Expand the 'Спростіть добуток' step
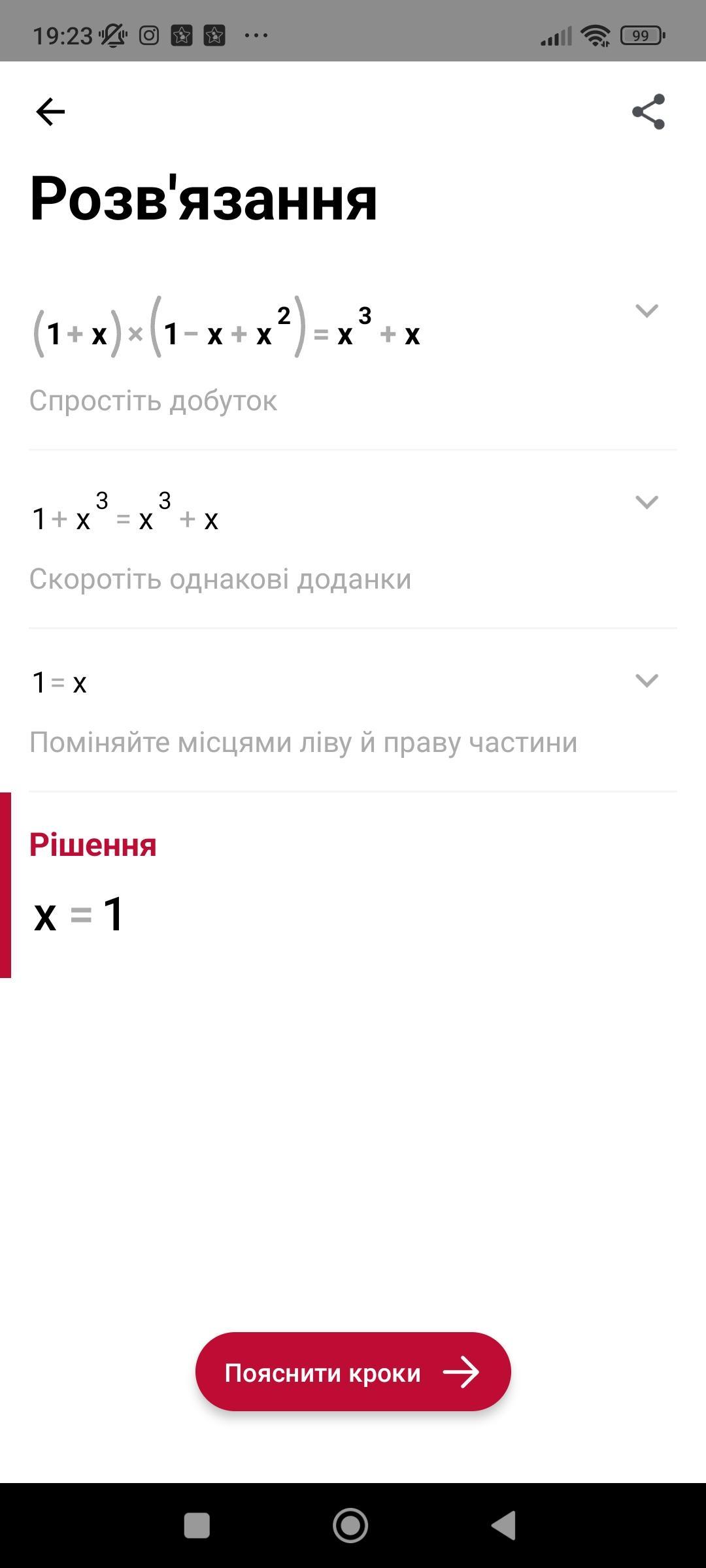706x1568 pixels. click(647, 311)
